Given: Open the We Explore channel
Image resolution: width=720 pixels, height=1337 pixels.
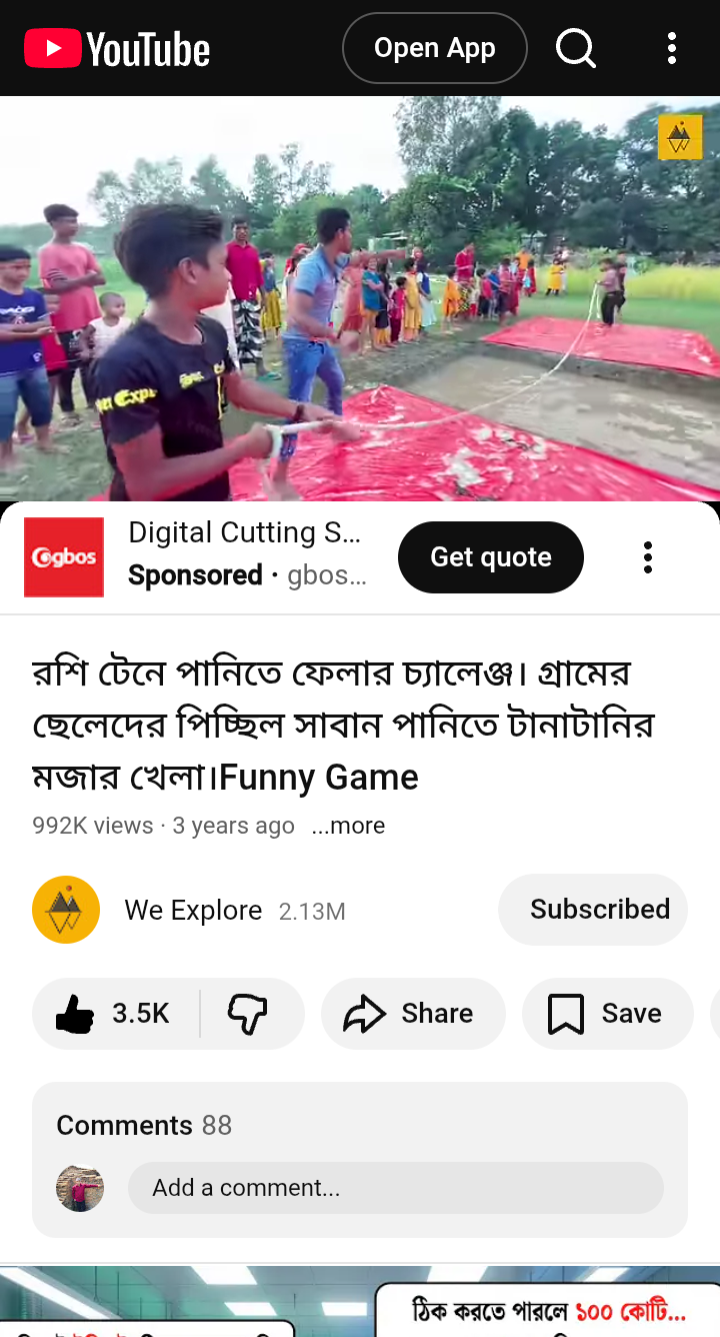Looking at the screenshot, I should (193, 910).
